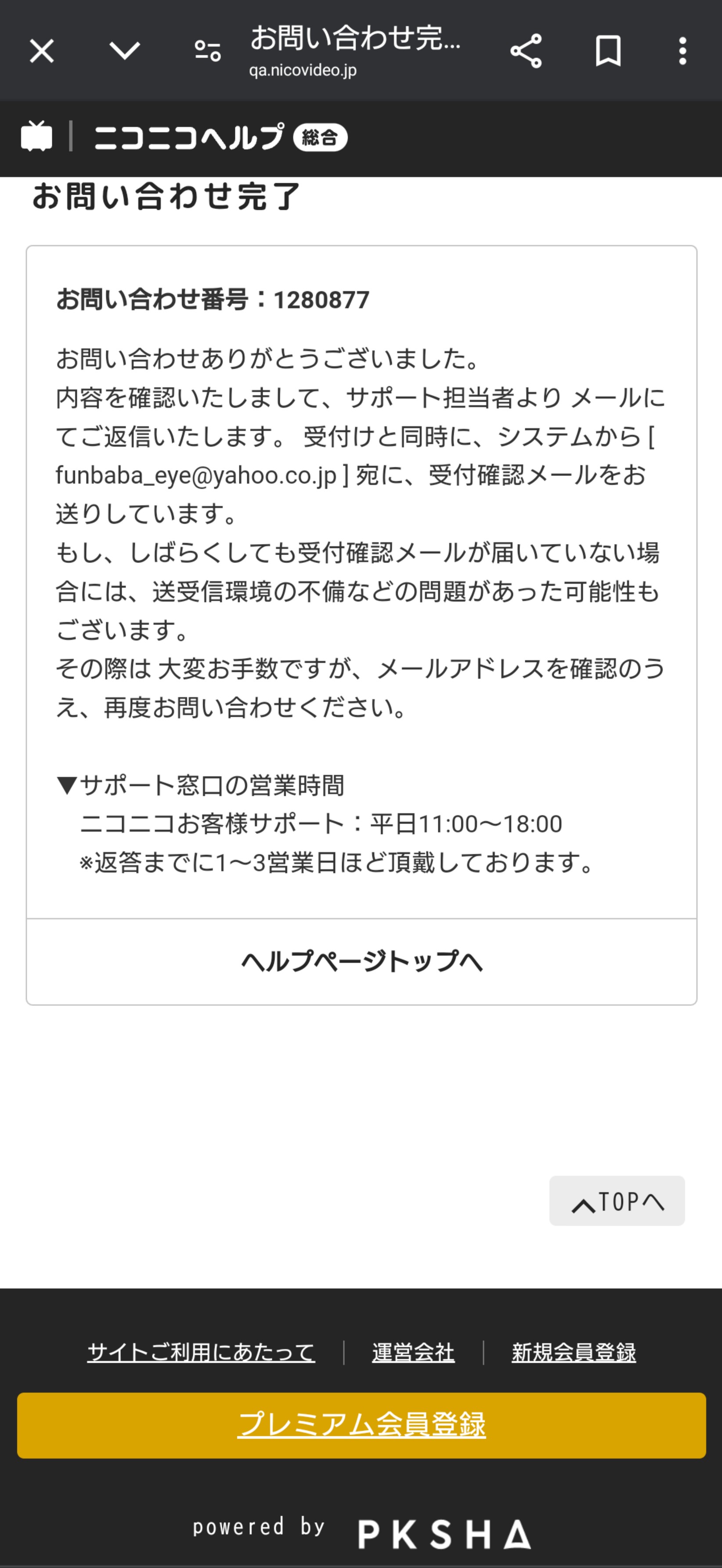Screen dimensions: 722x1568
Task: Close the in-app browser tab
Action: (41, 51)
